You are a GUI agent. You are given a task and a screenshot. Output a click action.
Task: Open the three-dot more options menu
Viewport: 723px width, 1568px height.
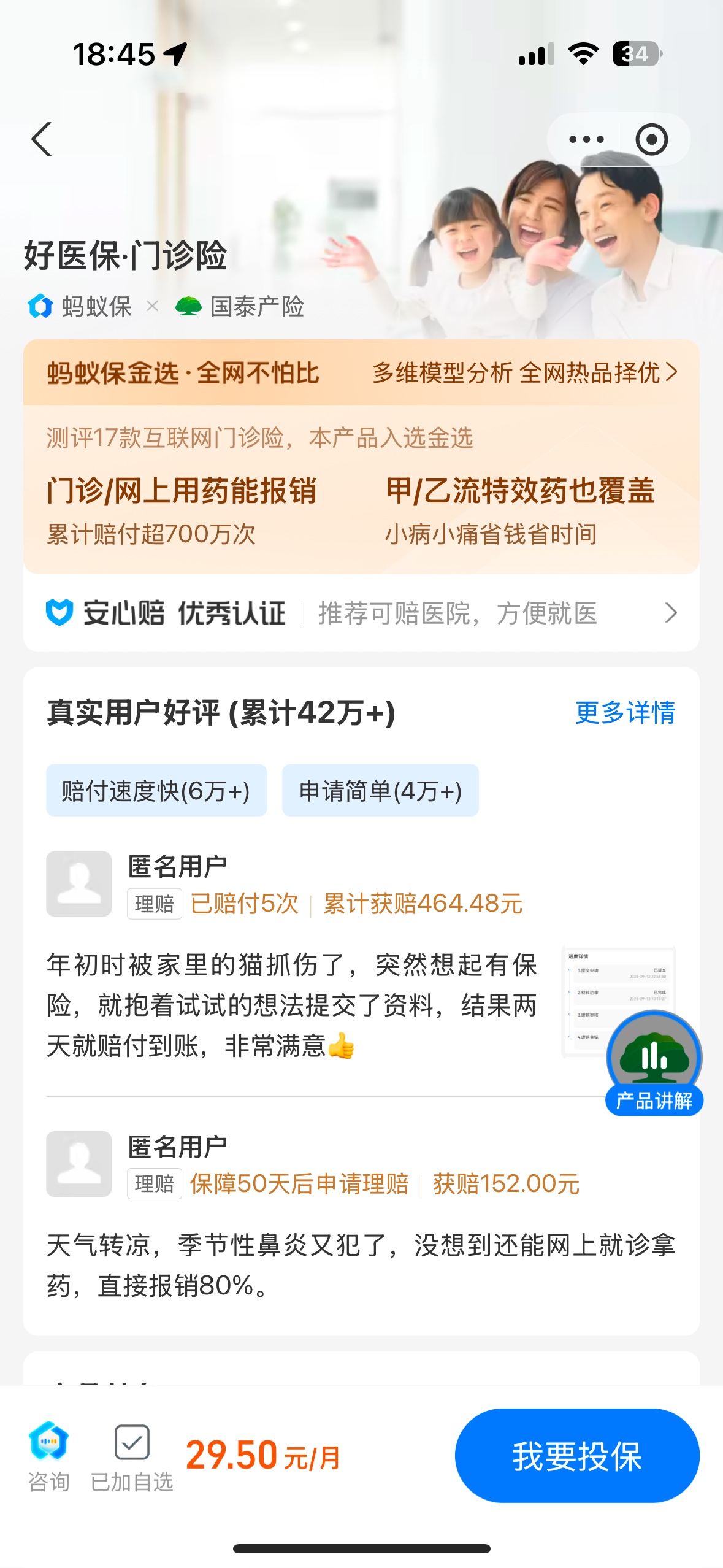(586, 140)
